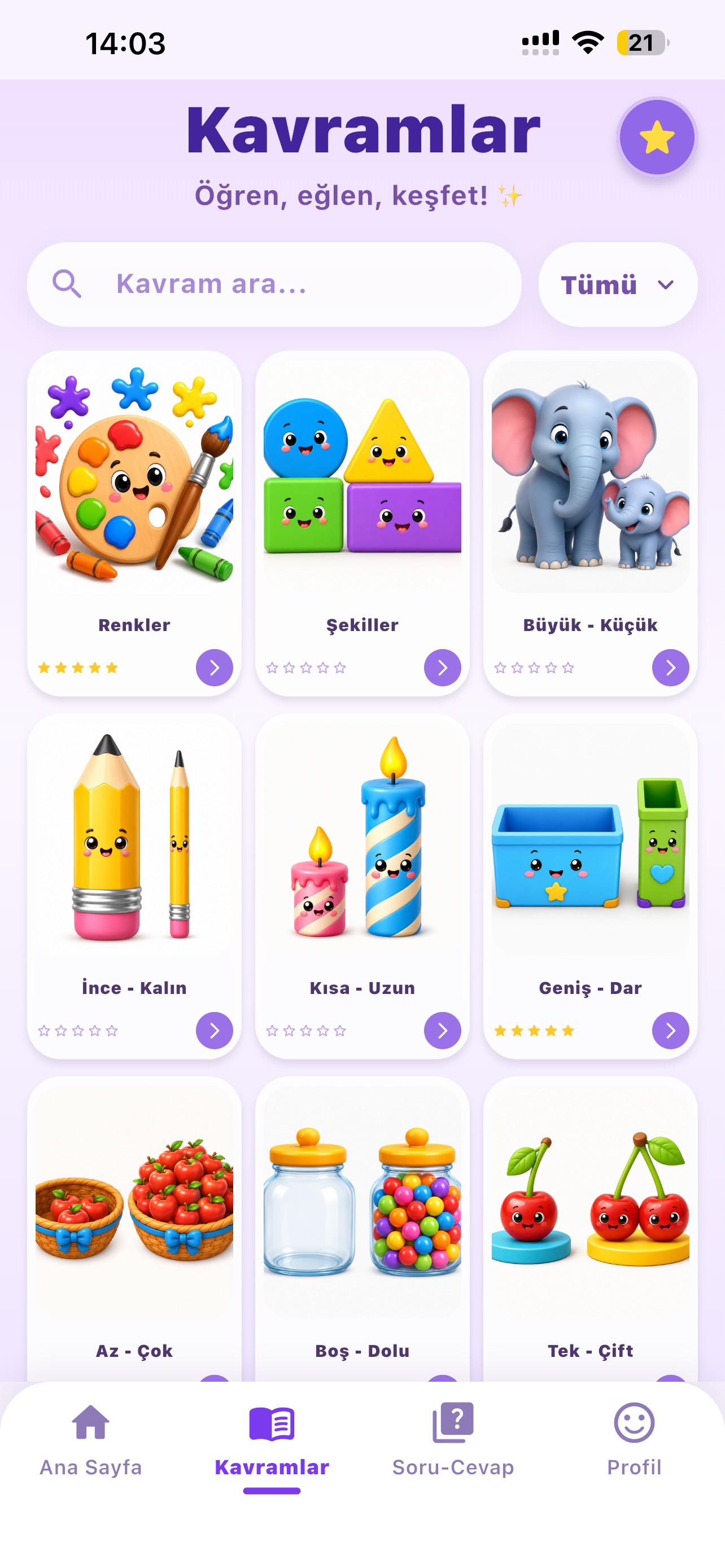Select the Kavramlar tab

point(272,1442)
